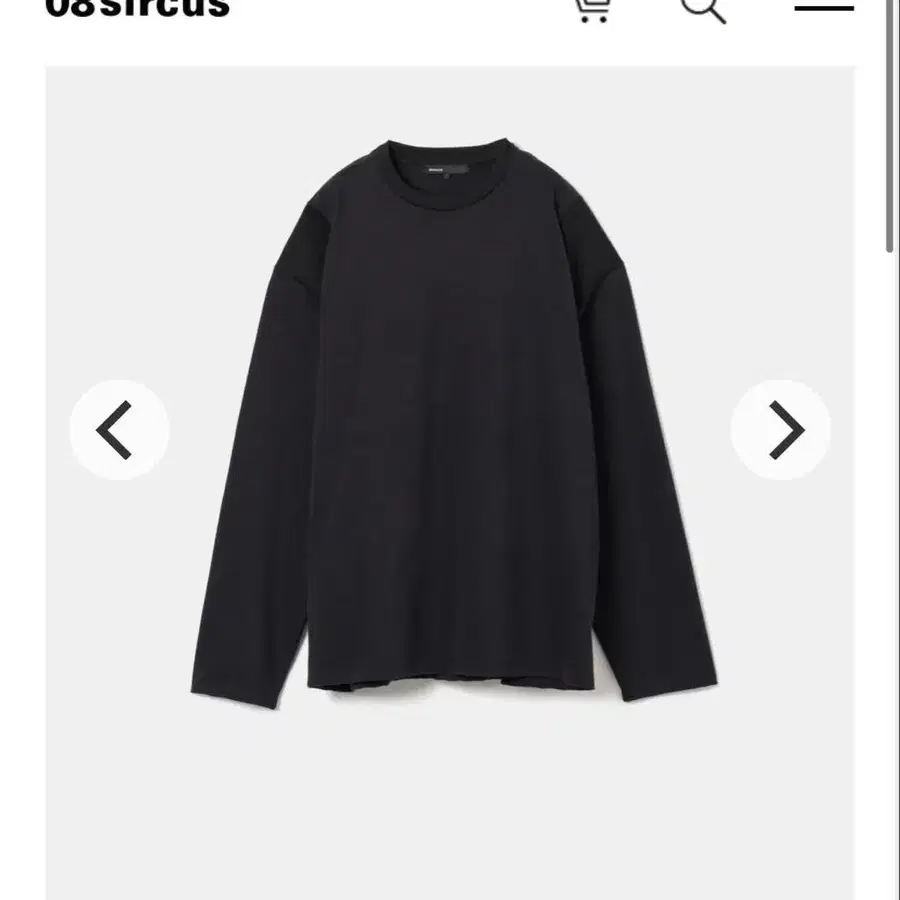Show the previous product image
The image size is (900, 900).
tap(118, 430)
